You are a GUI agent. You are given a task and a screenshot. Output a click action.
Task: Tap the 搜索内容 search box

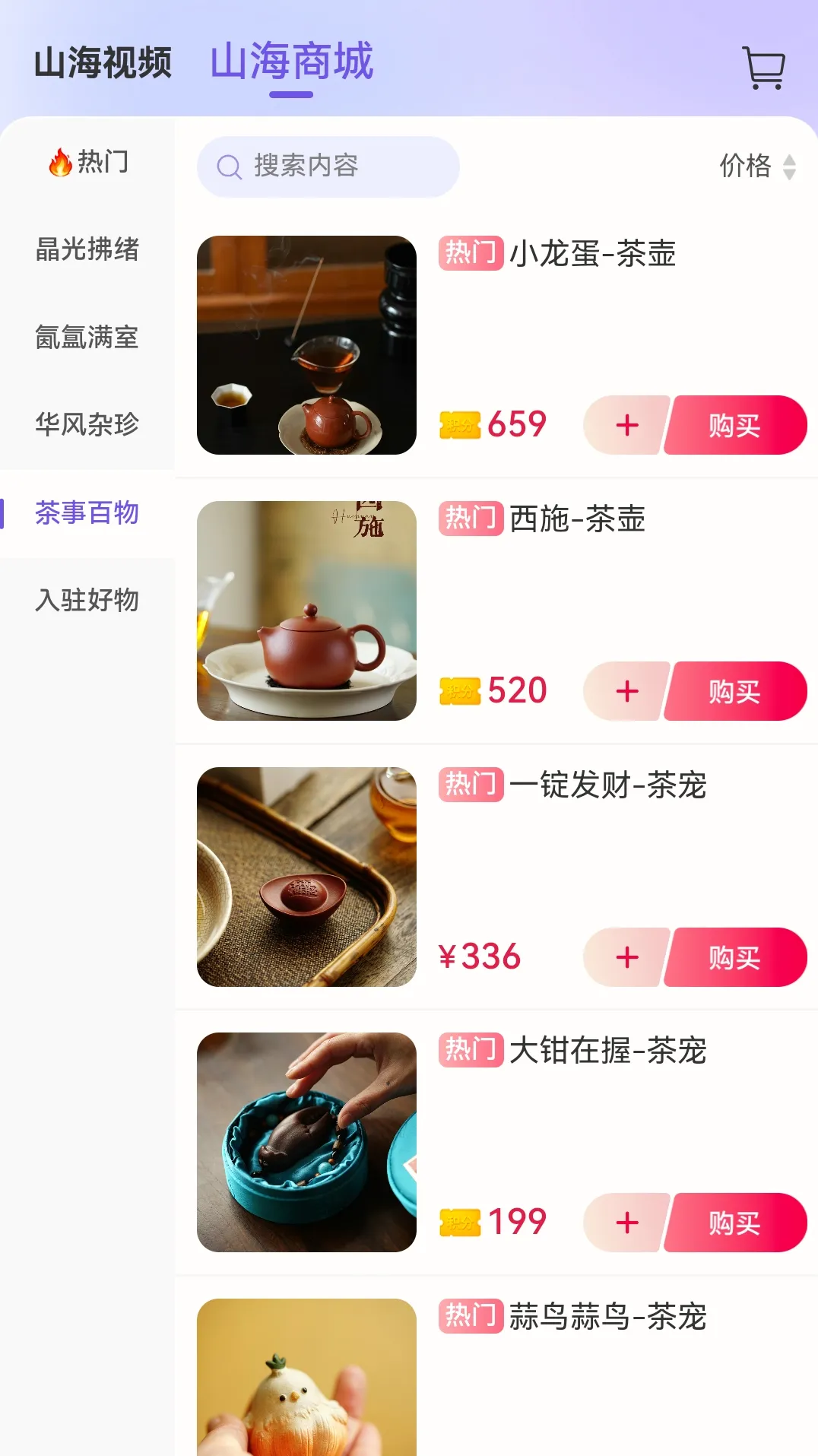coord(328,167)
